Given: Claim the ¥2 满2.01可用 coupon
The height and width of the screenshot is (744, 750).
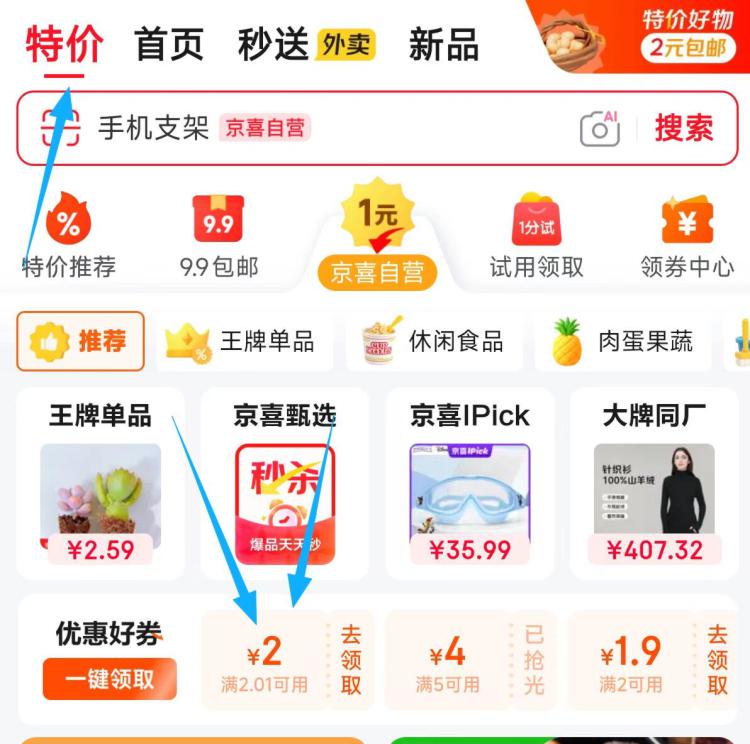Looking at the screenshot, I should click(287, 660).
